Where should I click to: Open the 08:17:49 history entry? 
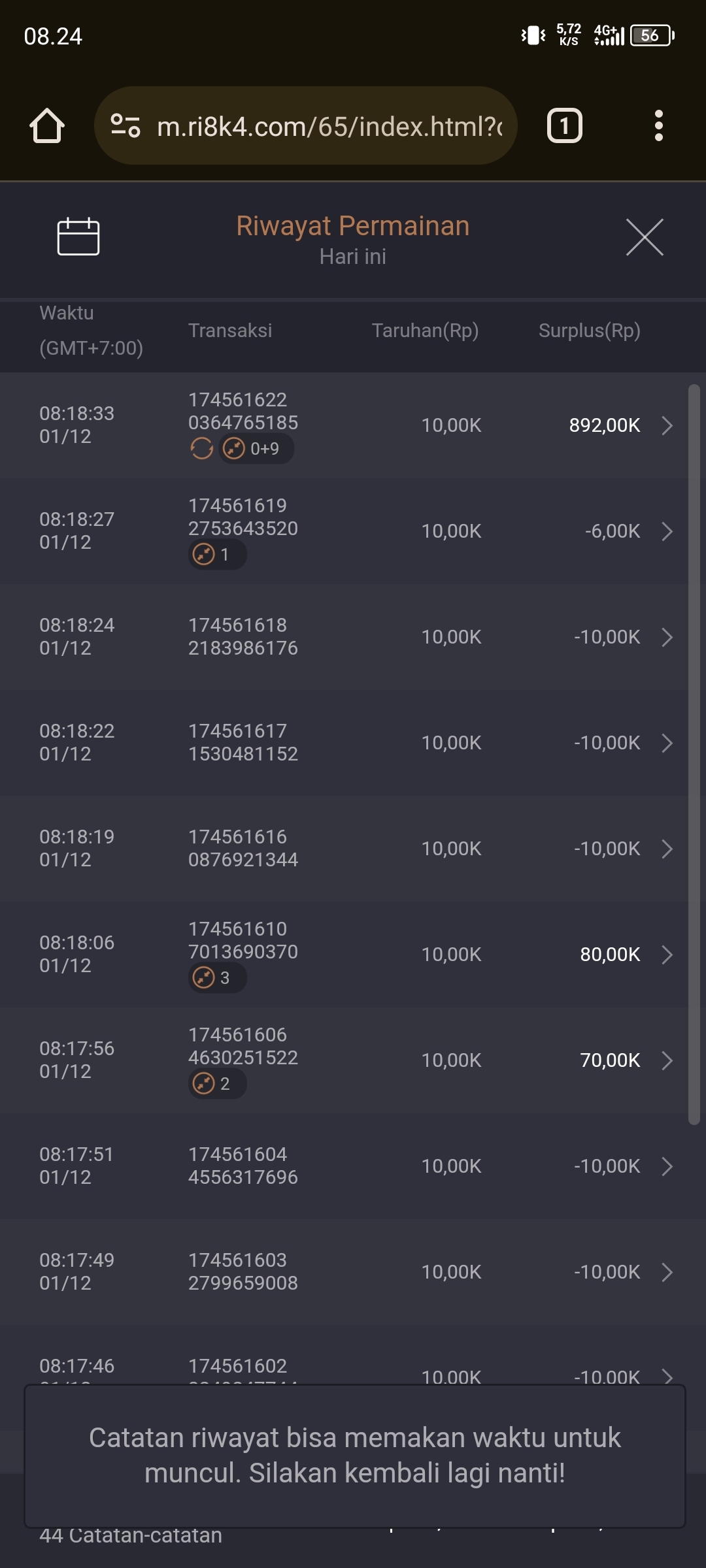pos(666,1272)
